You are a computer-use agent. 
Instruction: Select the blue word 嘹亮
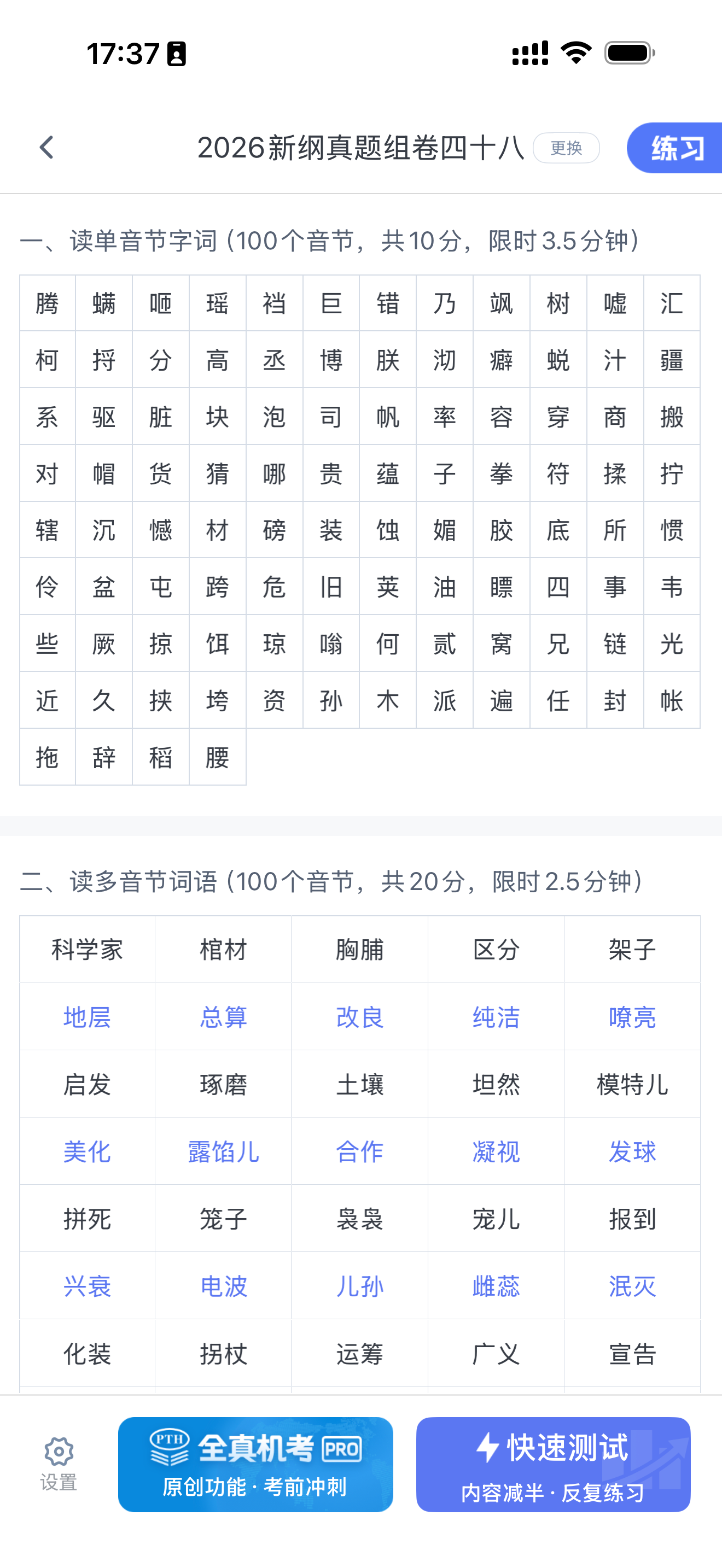(632, 1016)
